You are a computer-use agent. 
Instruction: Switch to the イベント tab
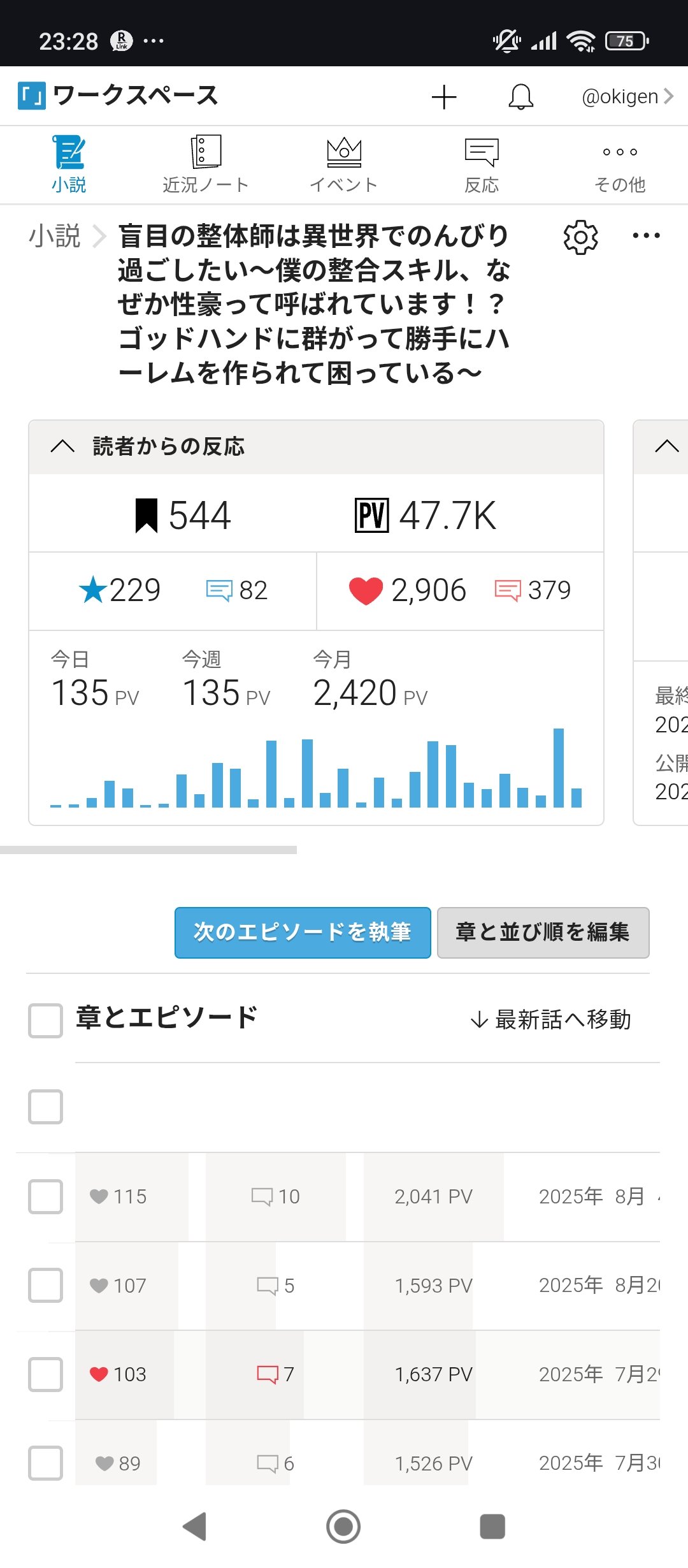[x=344, y=164]
